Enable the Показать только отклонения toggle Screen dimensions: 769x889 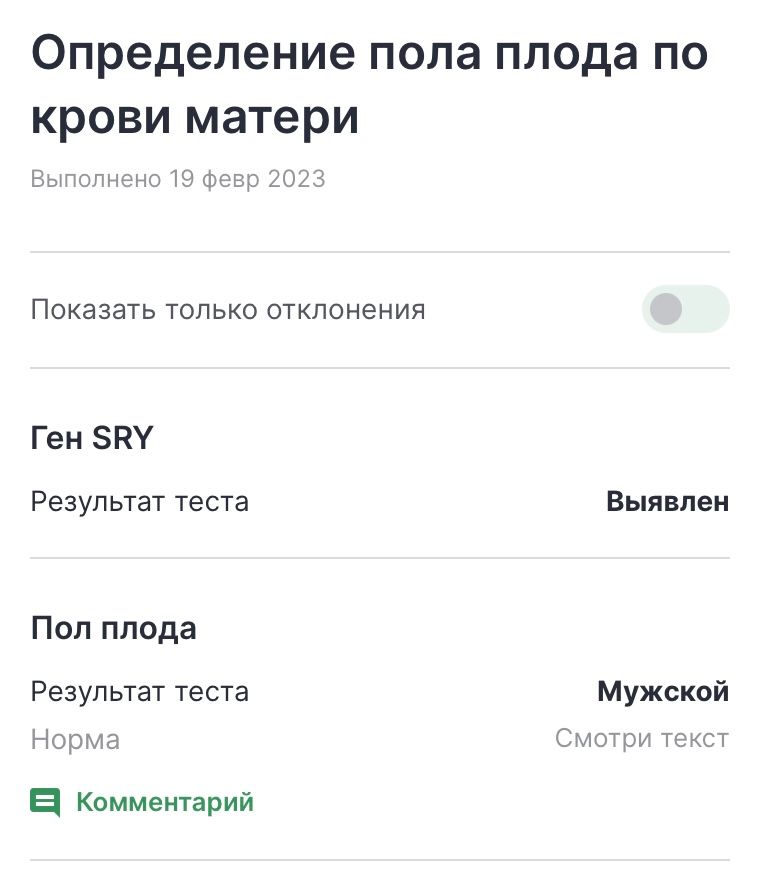coord(685,309)
